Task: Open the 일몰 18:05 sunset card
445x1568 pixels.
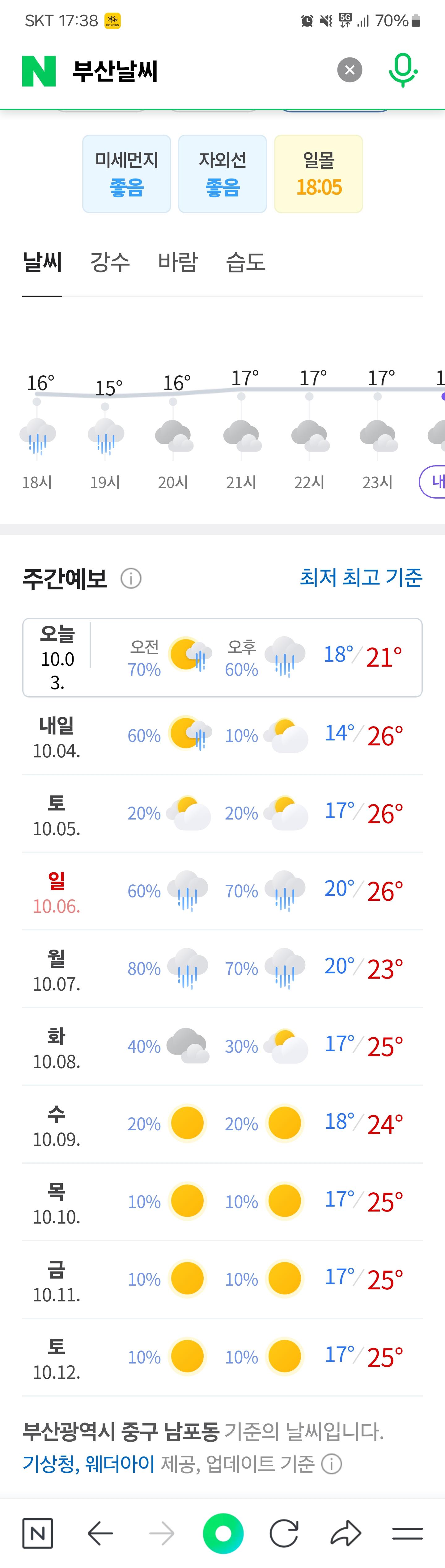Action: [x=318, y=174]
